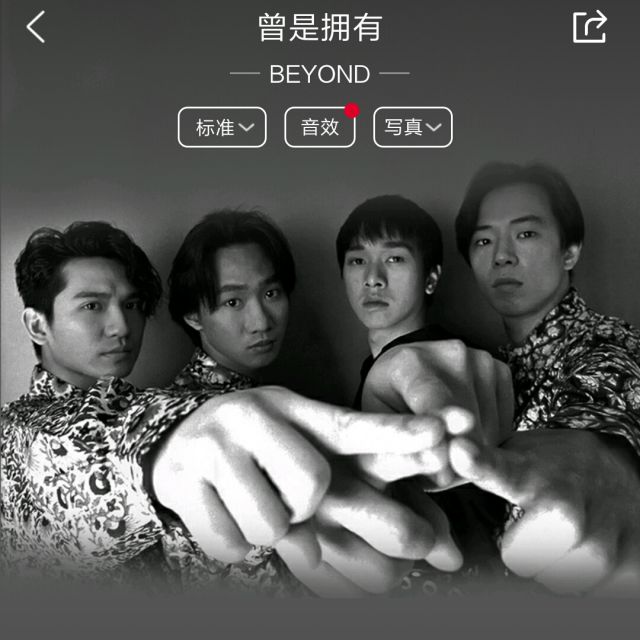Share the song 曾是拥有
Screen dimensions: 640x640
coord(589,27)
